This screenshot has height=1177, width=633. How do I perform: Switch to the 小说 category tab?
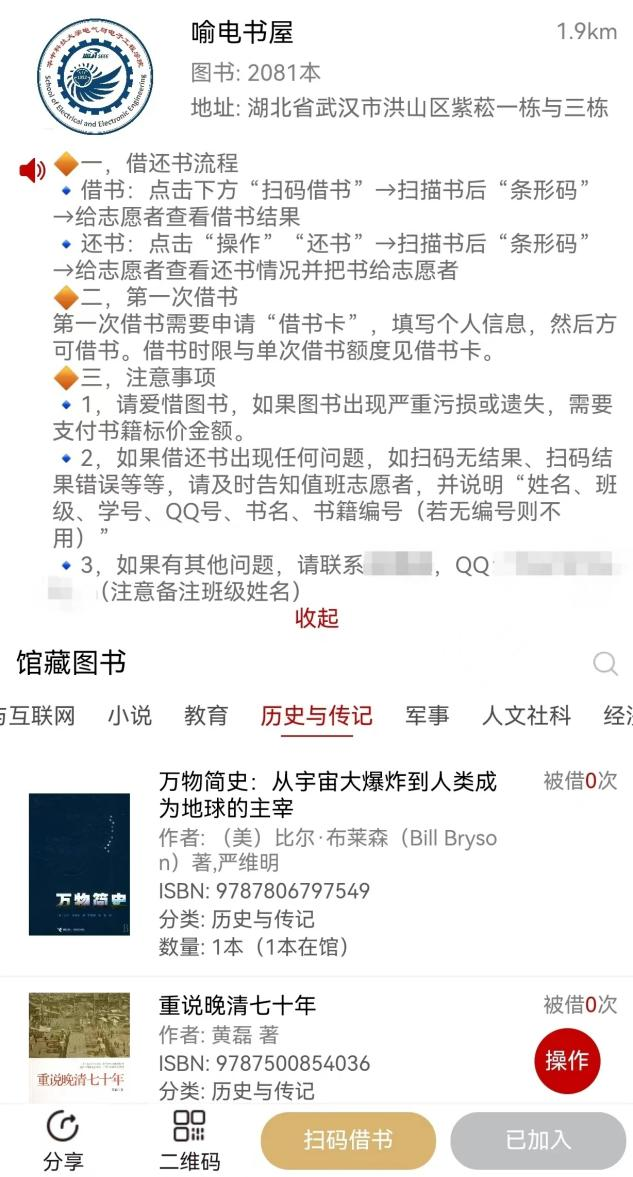tap(130, 715)
